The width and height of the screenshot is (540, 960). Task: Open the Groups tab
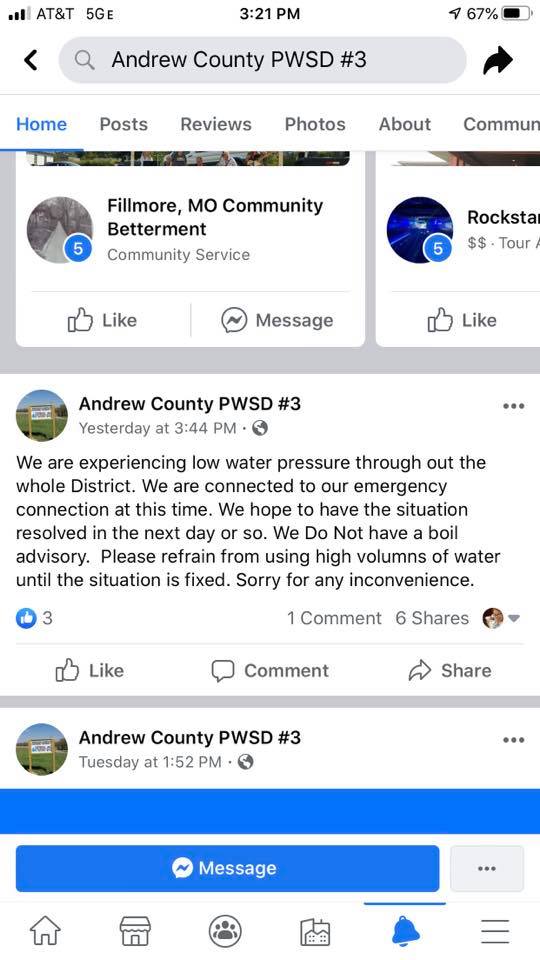click(225, 932)
